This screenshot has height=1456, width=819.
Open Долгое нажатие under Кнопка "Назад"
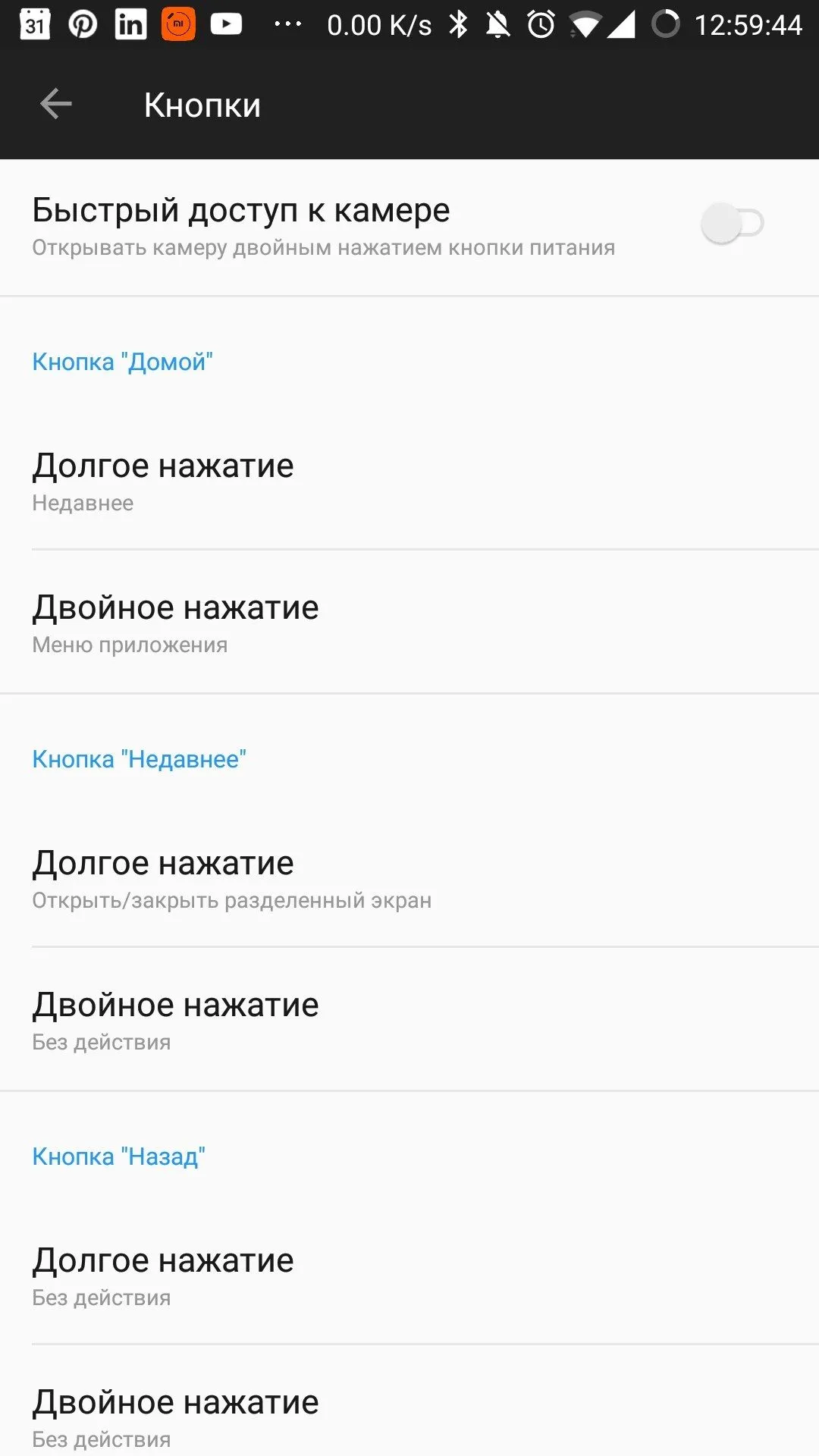[409, 1275]
